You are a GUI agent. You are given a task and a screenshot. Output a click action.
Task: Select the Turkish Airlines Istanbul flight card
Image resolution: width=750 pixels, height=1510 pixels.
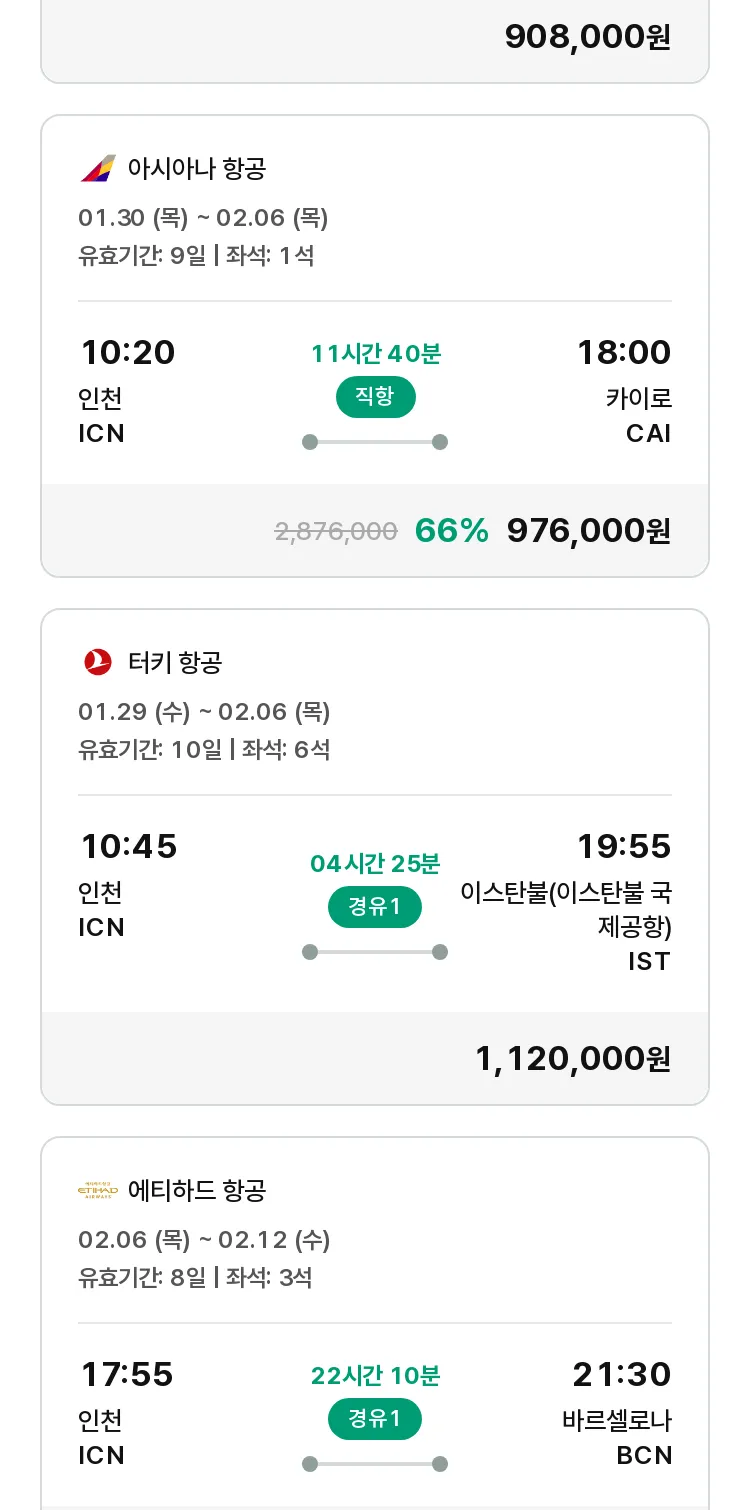(x=375, y=857)
